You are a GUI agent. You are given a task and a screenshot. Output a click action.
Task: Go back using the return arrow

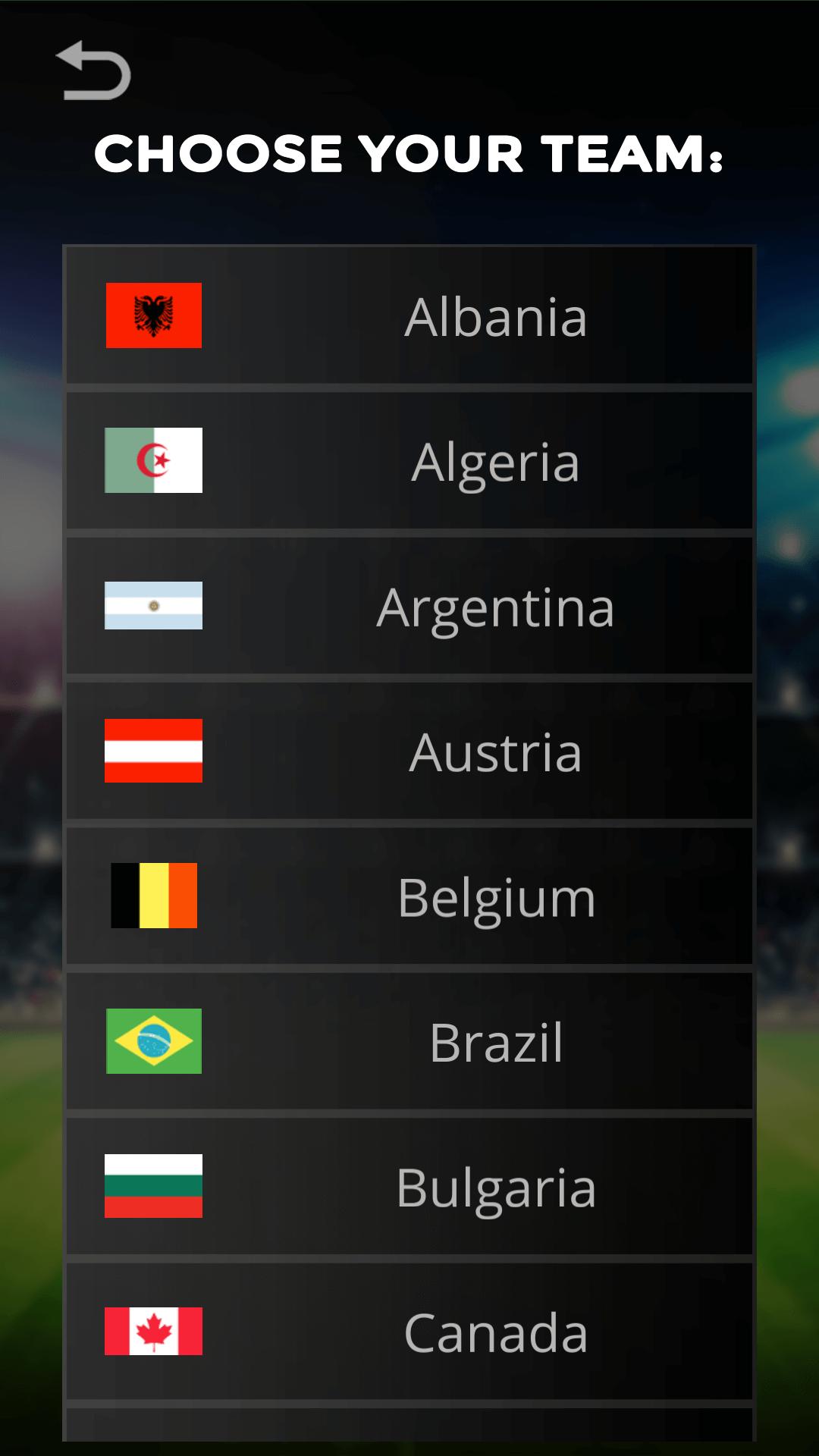click(x=94, y=71)
